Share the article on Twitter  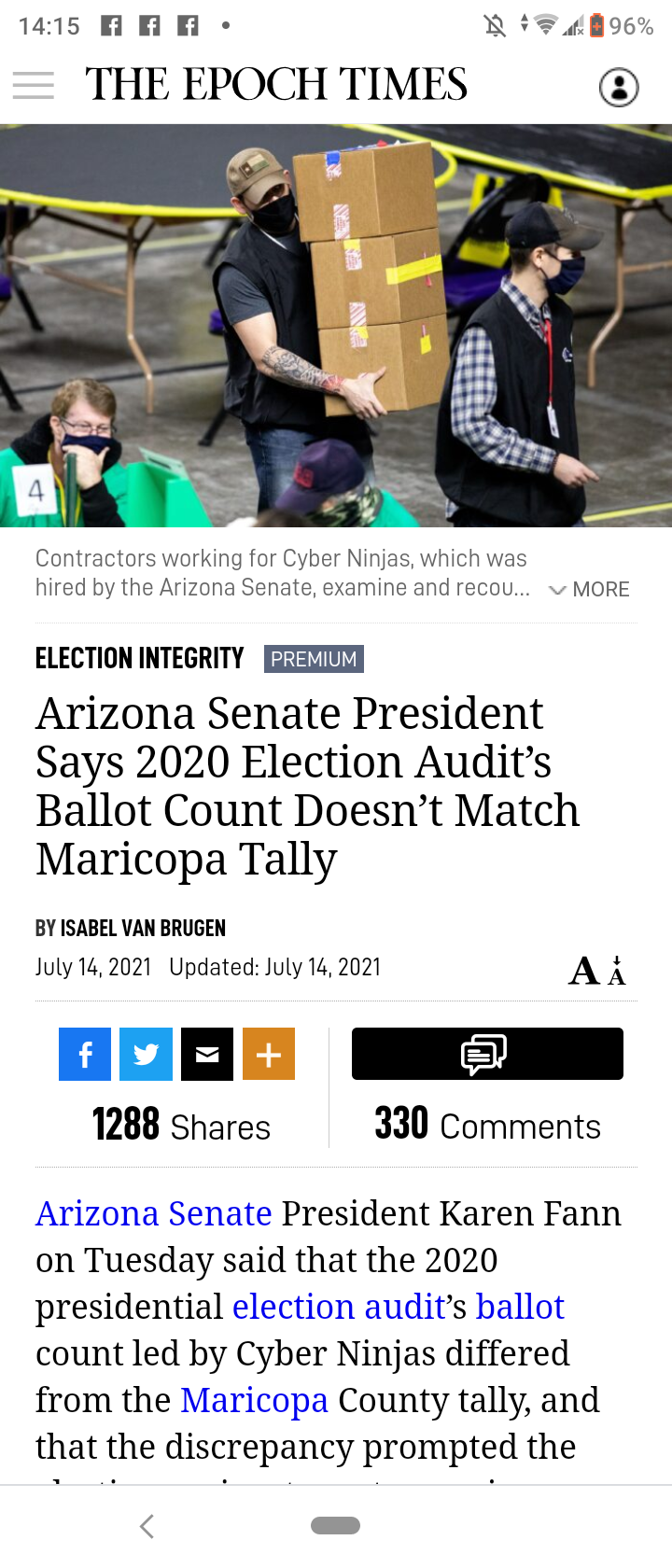coord(147,1054)
